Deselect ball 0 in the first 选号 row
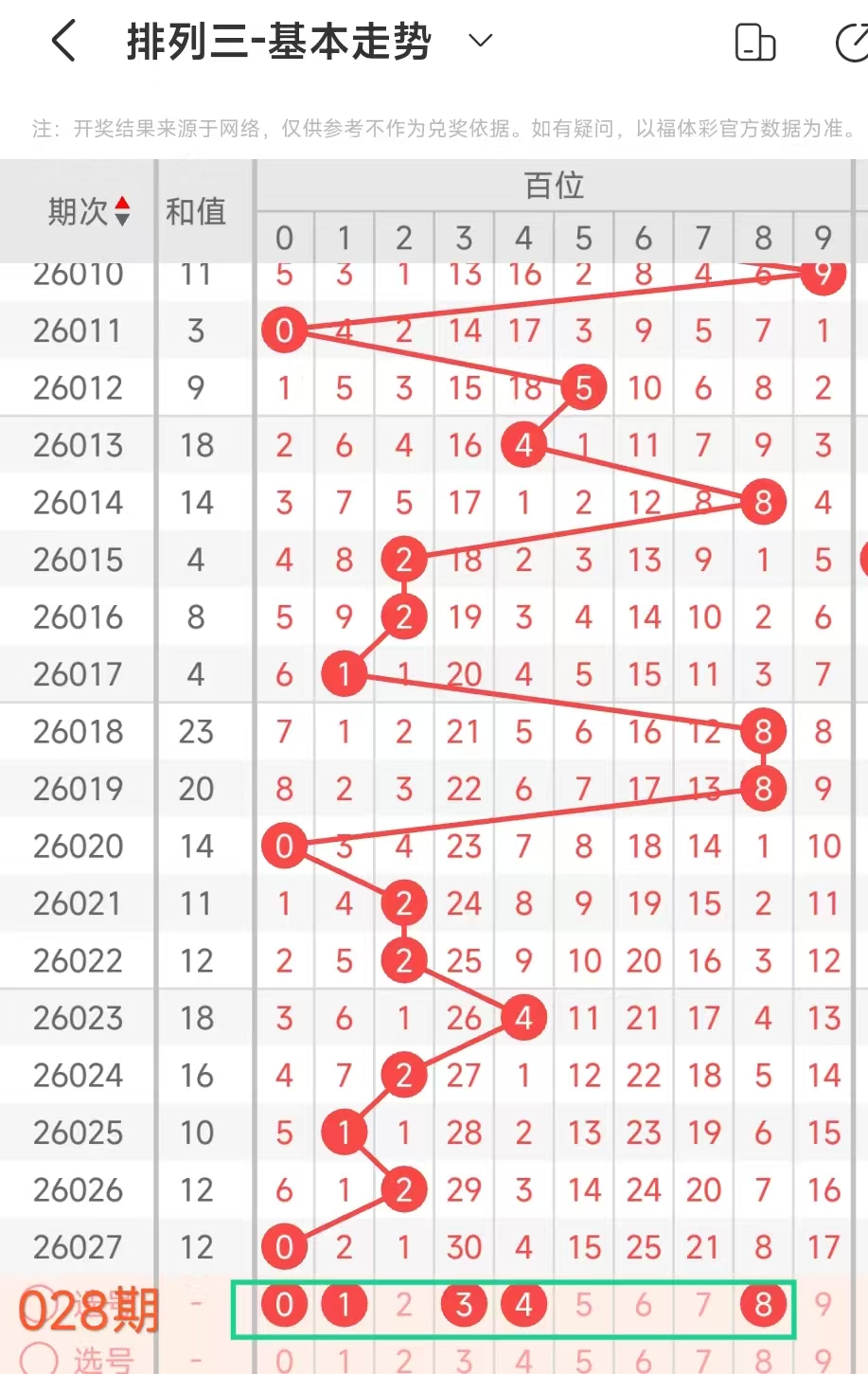This screenshot has height=1374, width=868. 284,1305
